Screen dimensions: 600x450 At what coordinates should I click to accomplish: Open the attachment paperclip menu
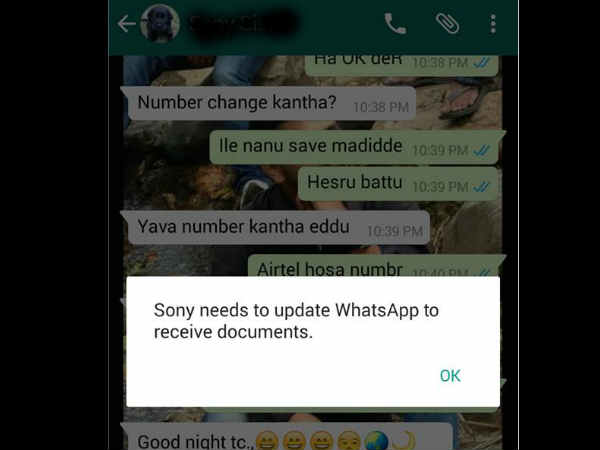445,24
